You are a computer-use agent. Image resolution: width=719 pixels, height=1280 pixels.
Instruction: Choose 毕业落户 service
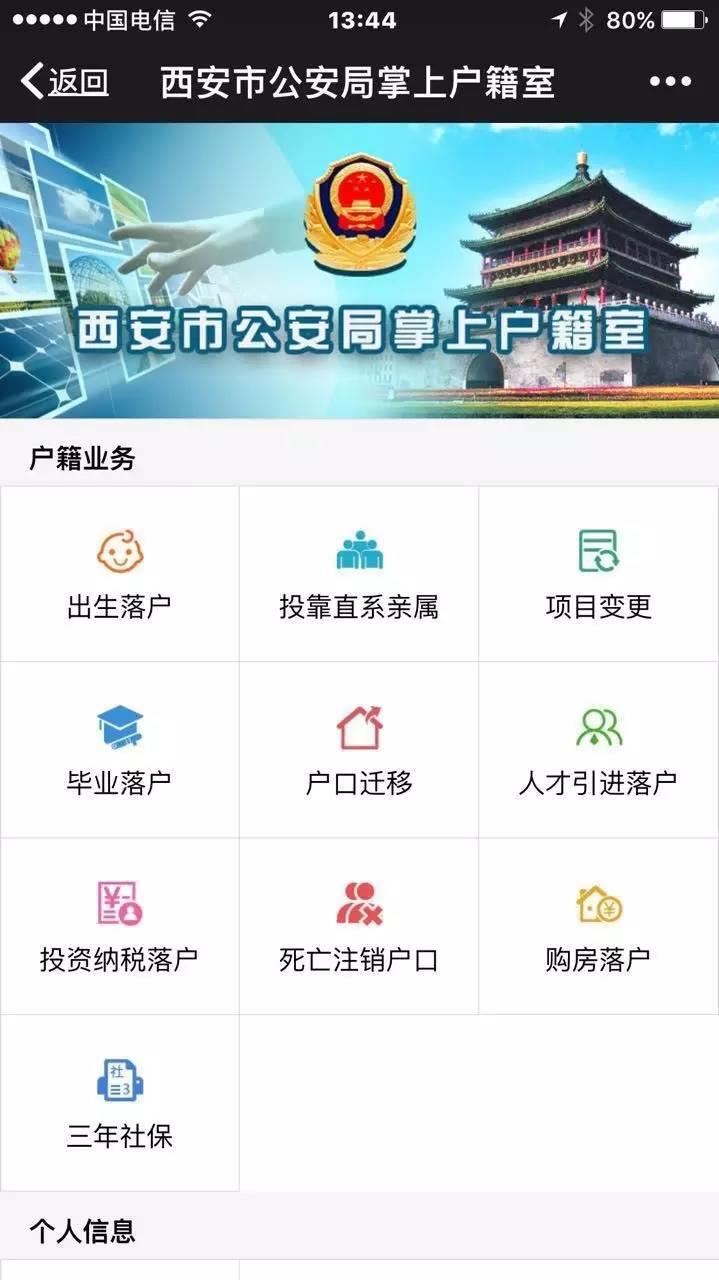(x=120, y=750)
